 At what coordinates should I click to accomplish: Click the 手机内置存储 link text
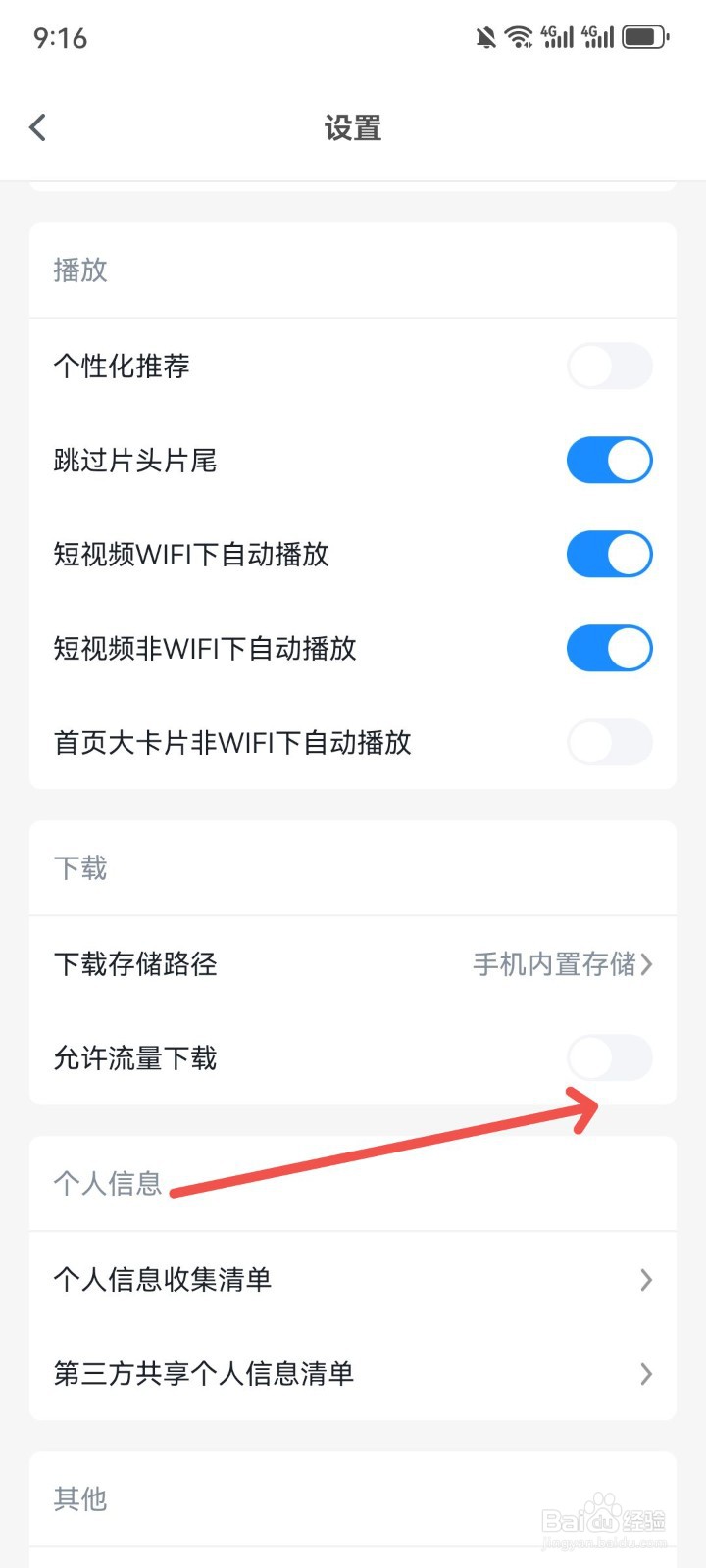coord(555,964)
